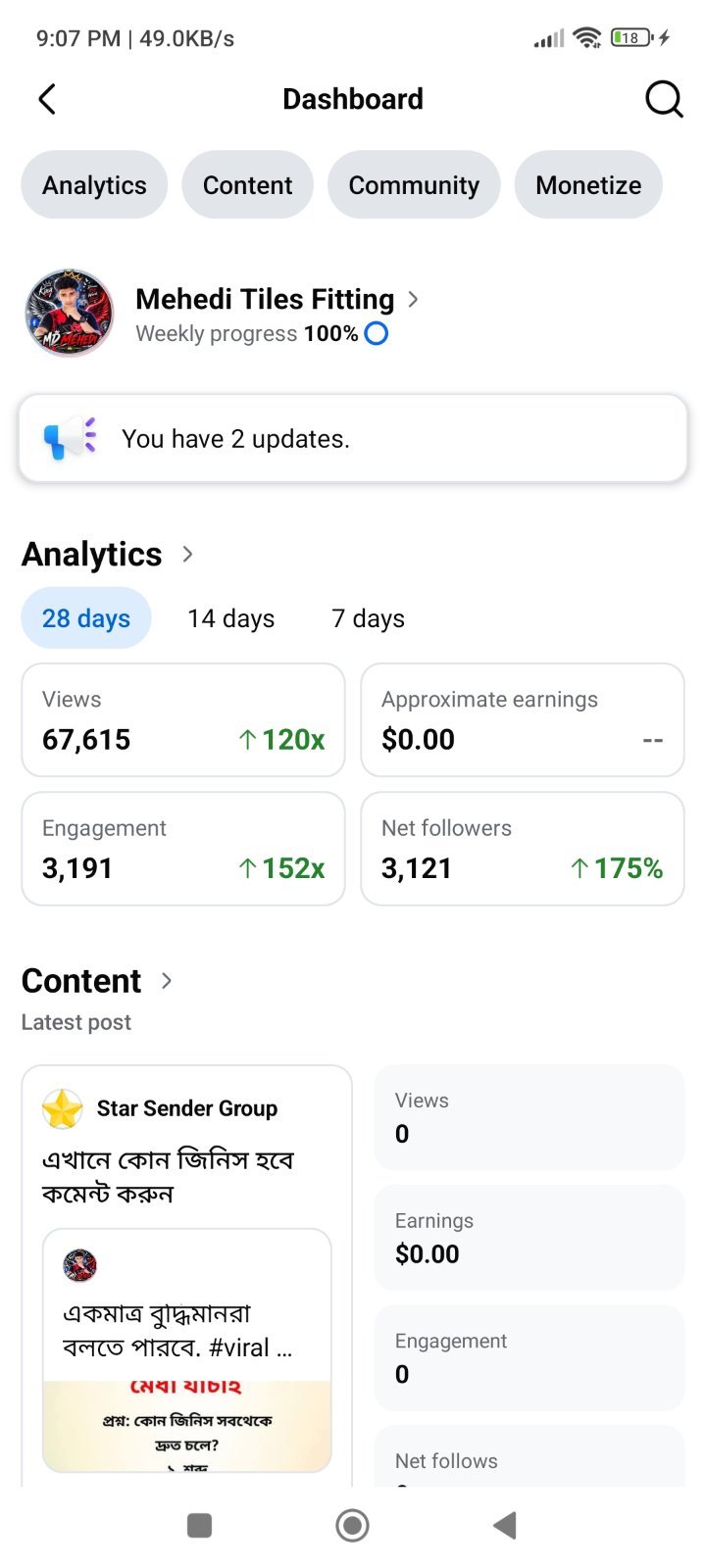This screenshot has width=706, height=1568.
Task: Open the Monetize chip
Action: pyautogui.click(x=588, y=184)
